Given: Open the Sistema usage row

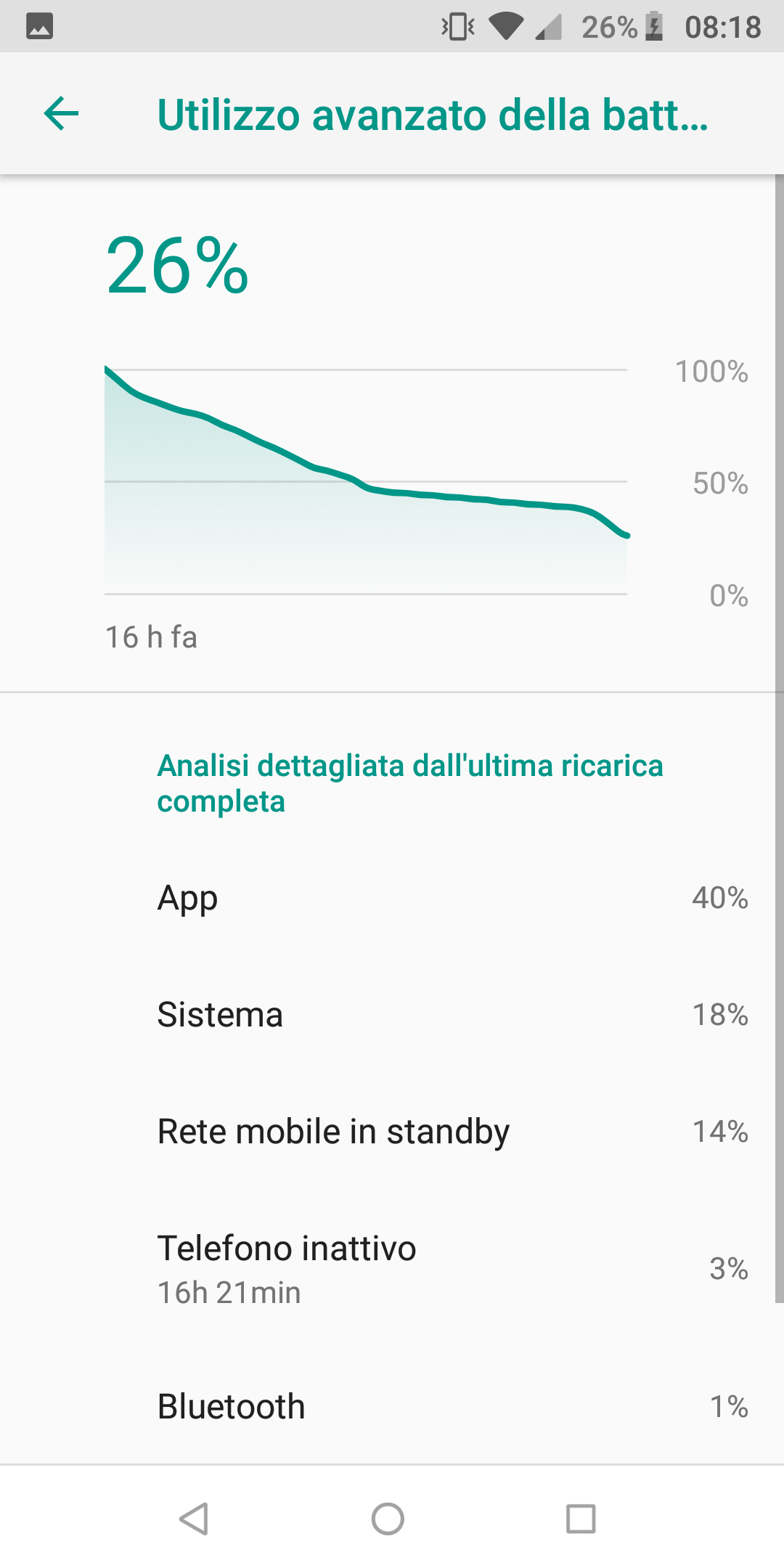Looking at the screenshot, I should coord(392,1014).
